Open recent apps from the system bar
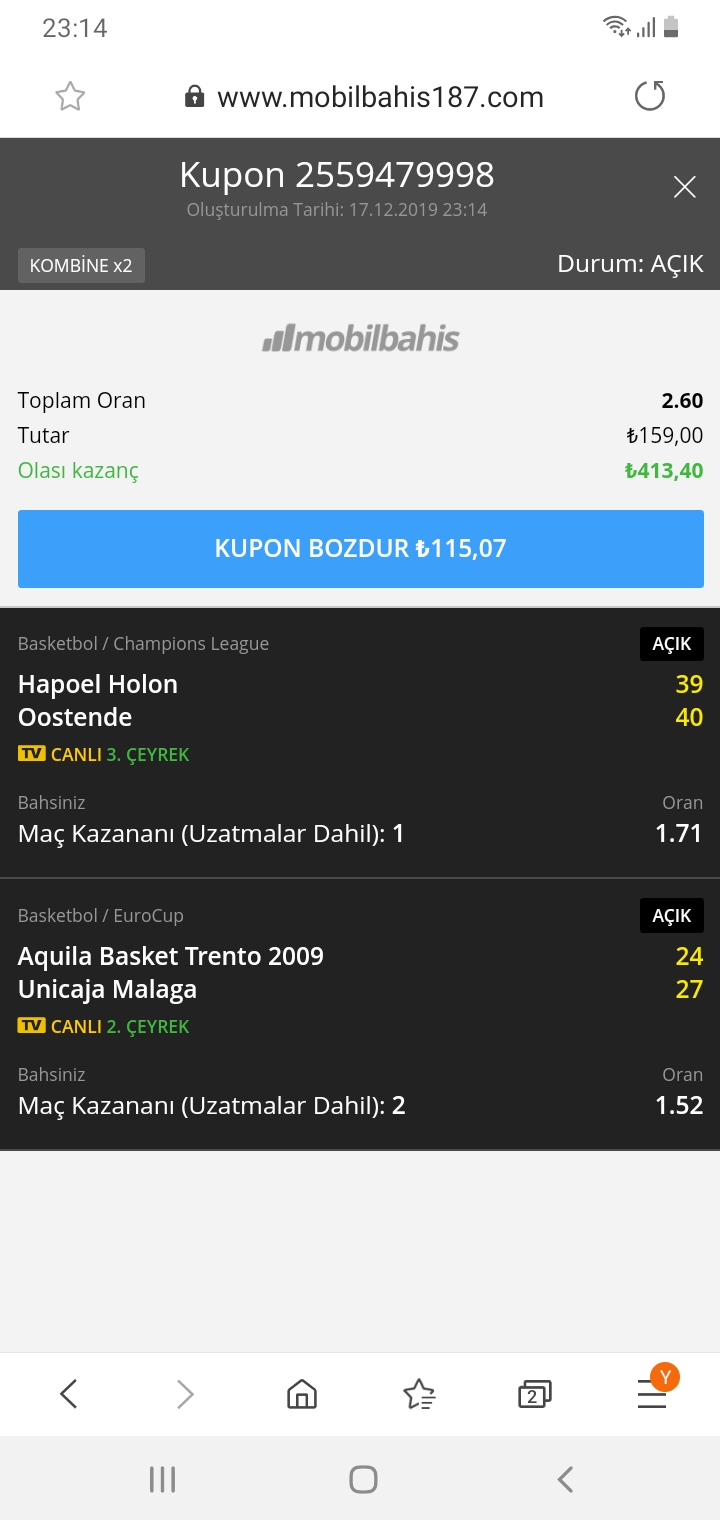Viewport: 720px width, 1520px height. (x=162, y=1479)
